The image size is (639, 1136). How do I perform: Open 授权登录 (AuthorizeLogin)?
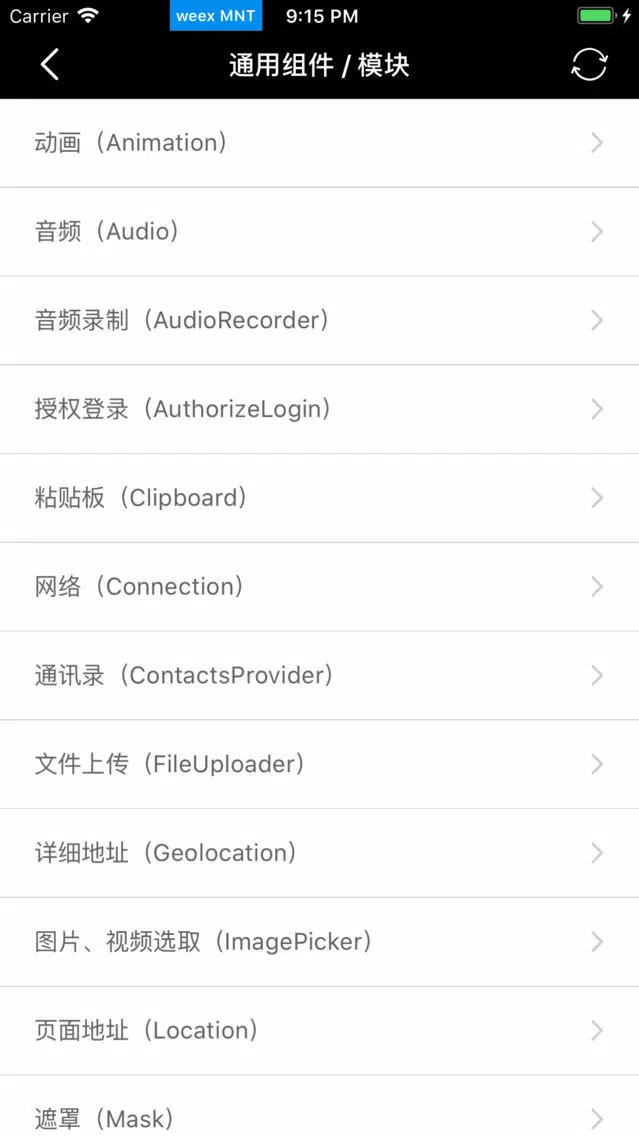tap(320, 409)
